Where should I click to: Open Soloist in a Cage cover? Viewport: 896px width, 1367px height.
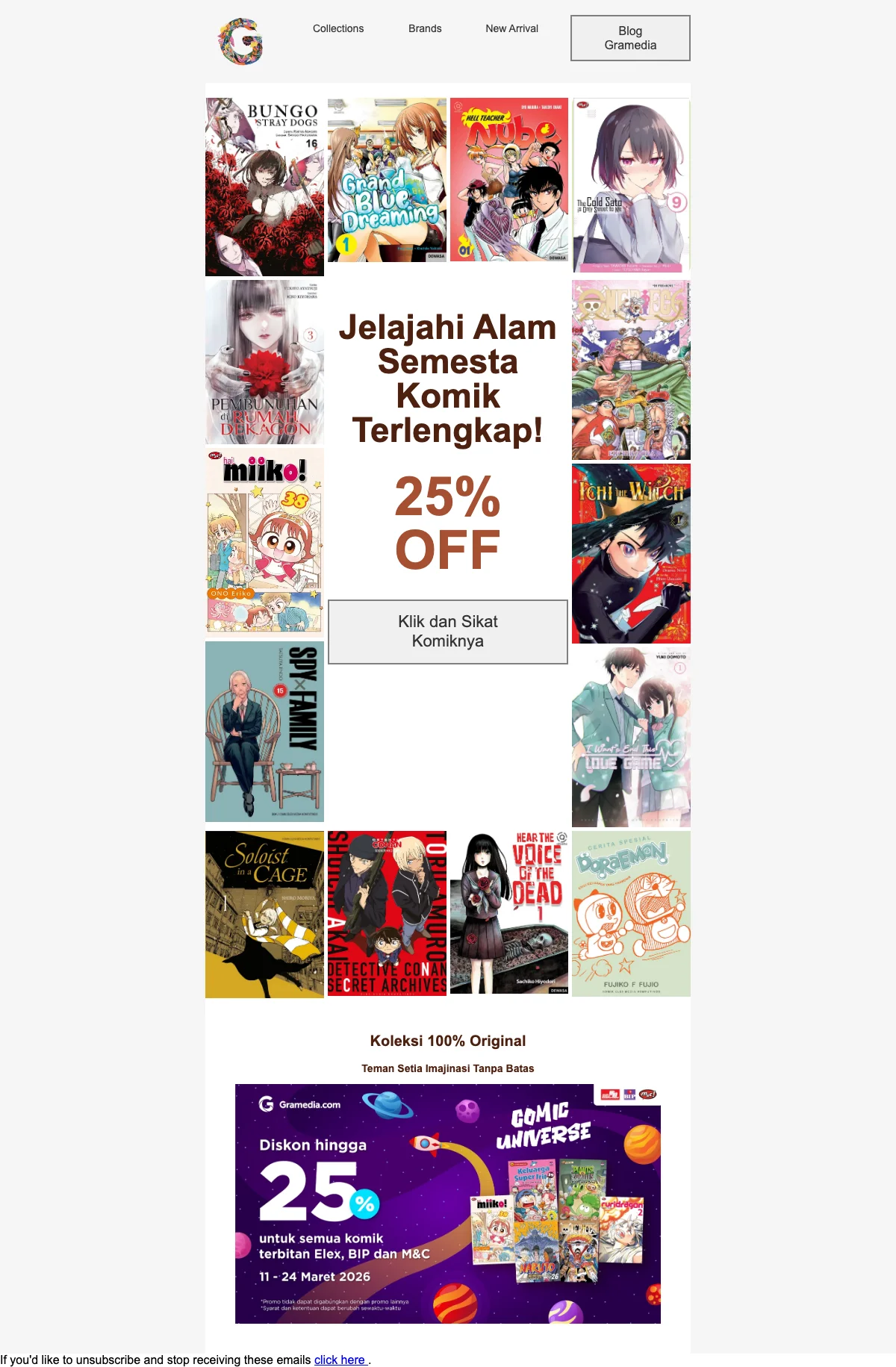[264, 915]
